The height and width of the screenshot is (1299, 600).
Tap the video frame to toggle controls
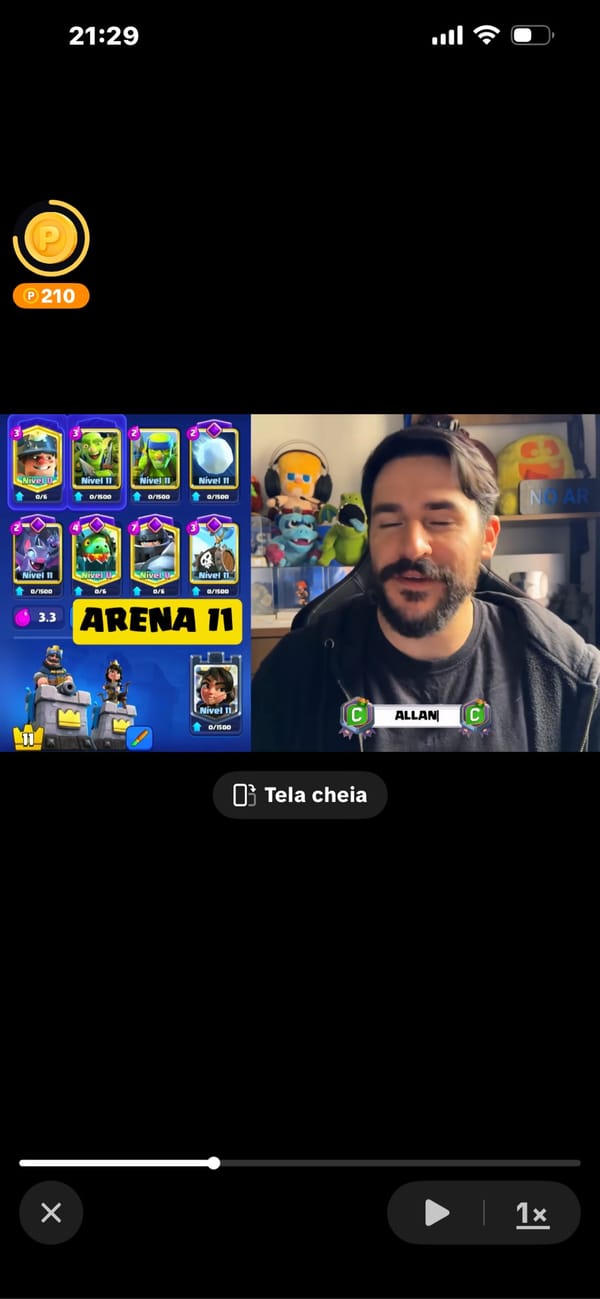point(300,582)
